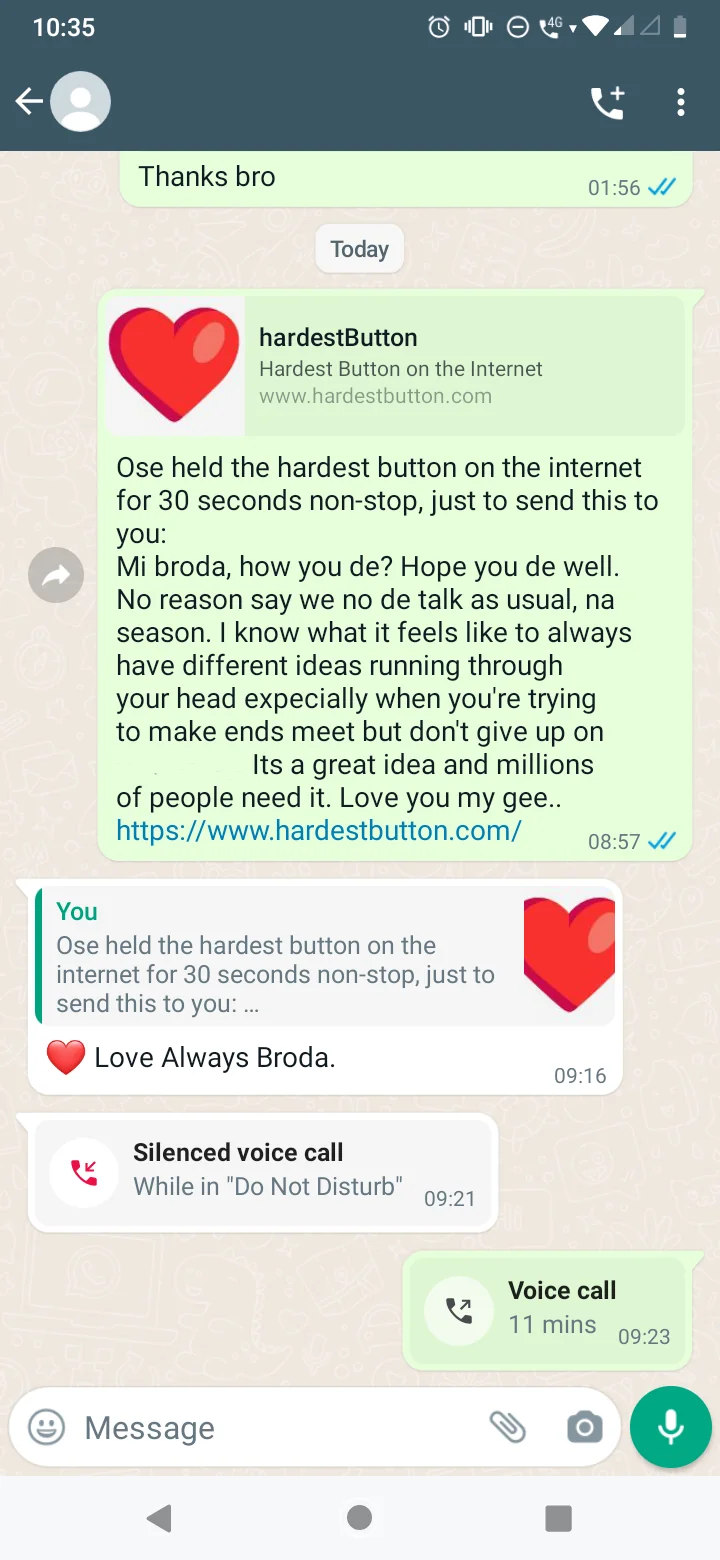Open the contact profile picture

[x=80, y=101]
